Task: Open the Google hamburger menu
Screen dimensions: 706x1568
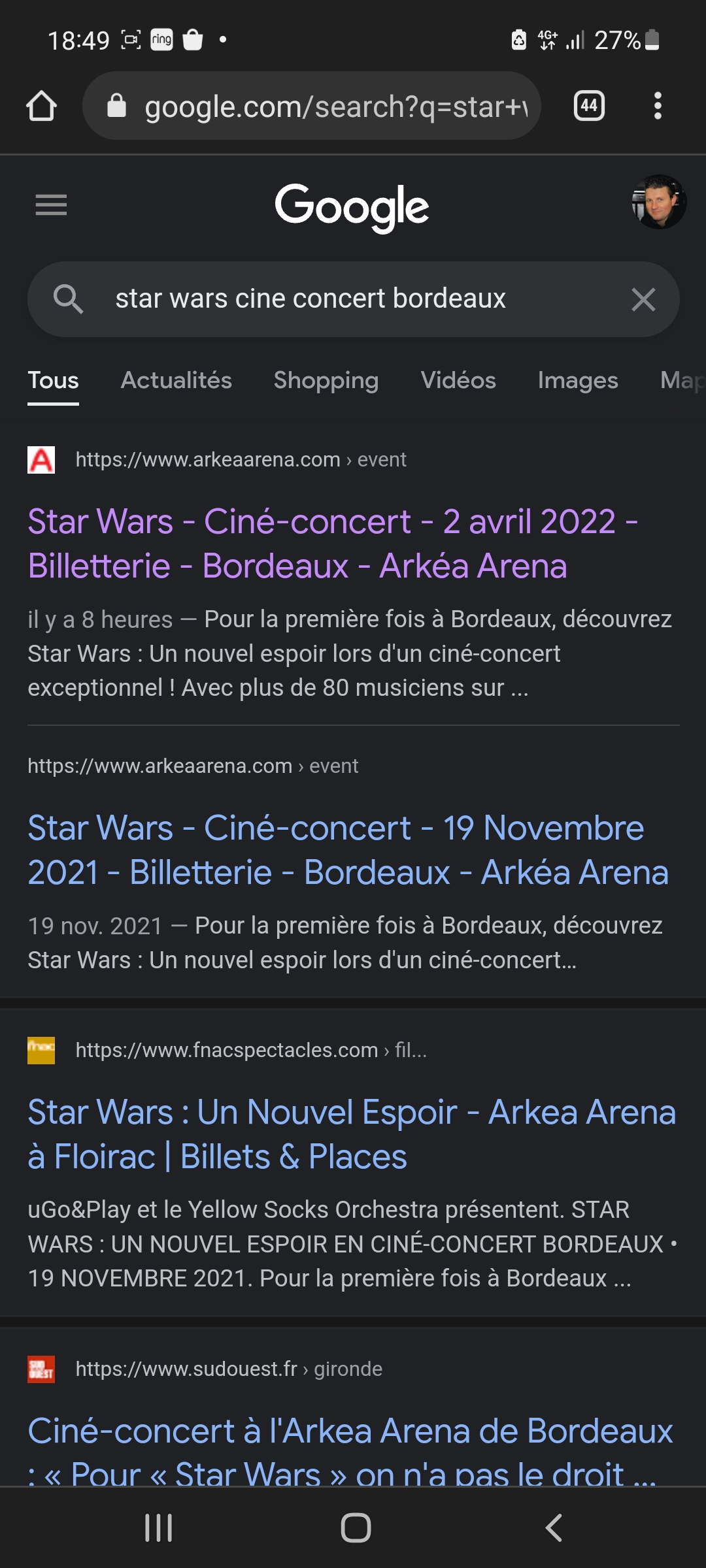Action: (51, 205)
